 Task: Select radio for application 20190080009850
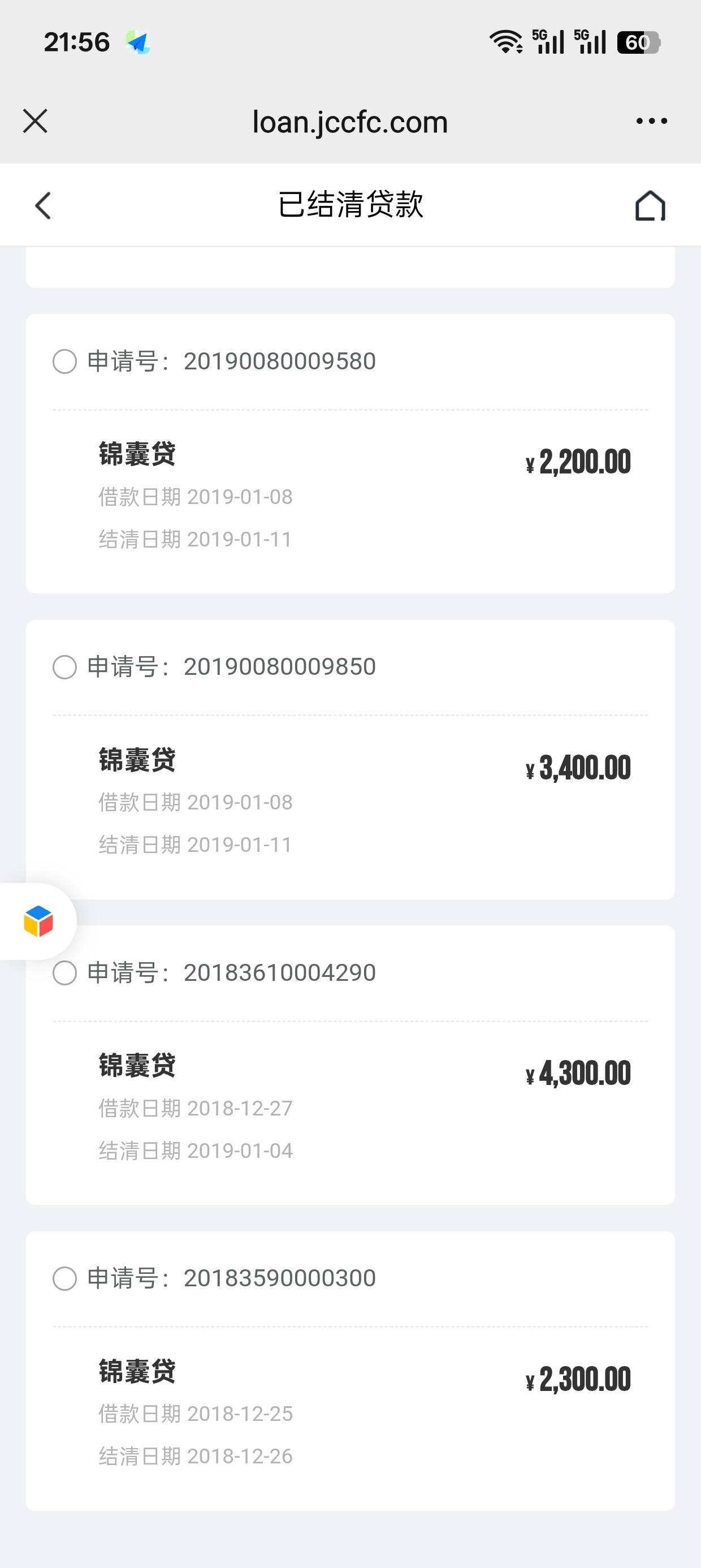(x=64, y=667)
